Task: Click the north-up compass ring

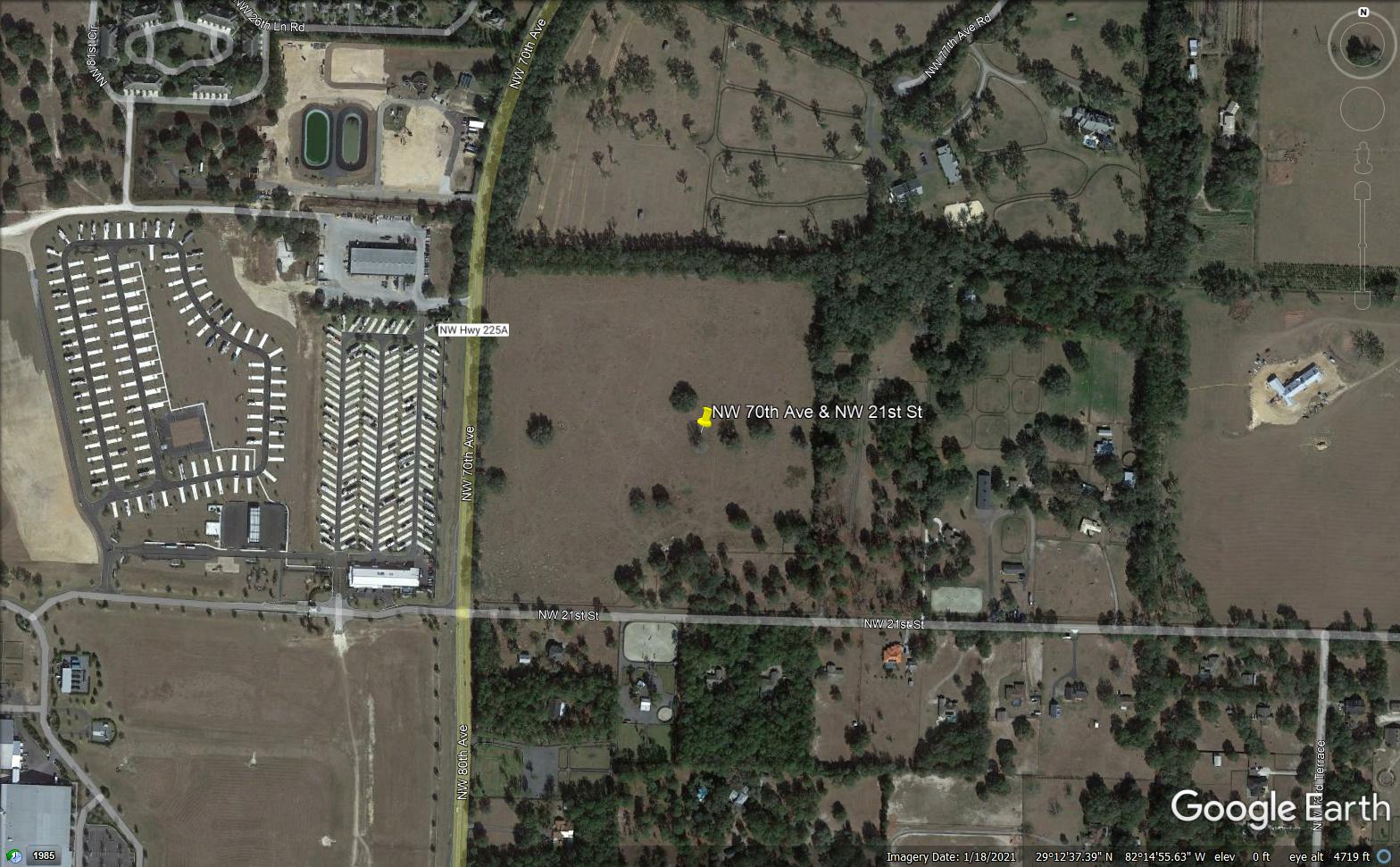Action: [1363, 13]
